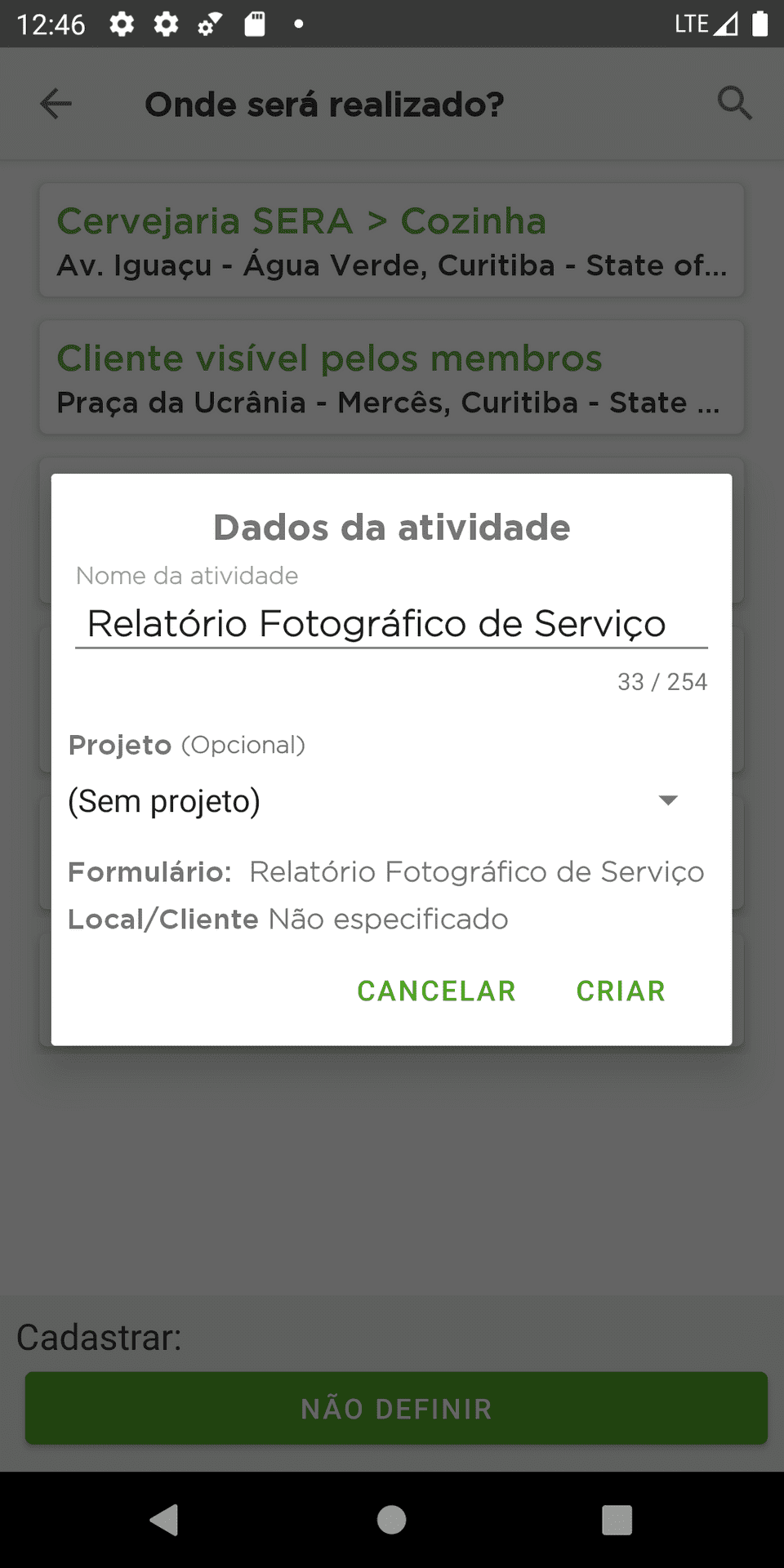The height and width of the screenshot is (1568, 784).
Task: Tap the 33 / 254 character counter
Action: coord(662,681)
